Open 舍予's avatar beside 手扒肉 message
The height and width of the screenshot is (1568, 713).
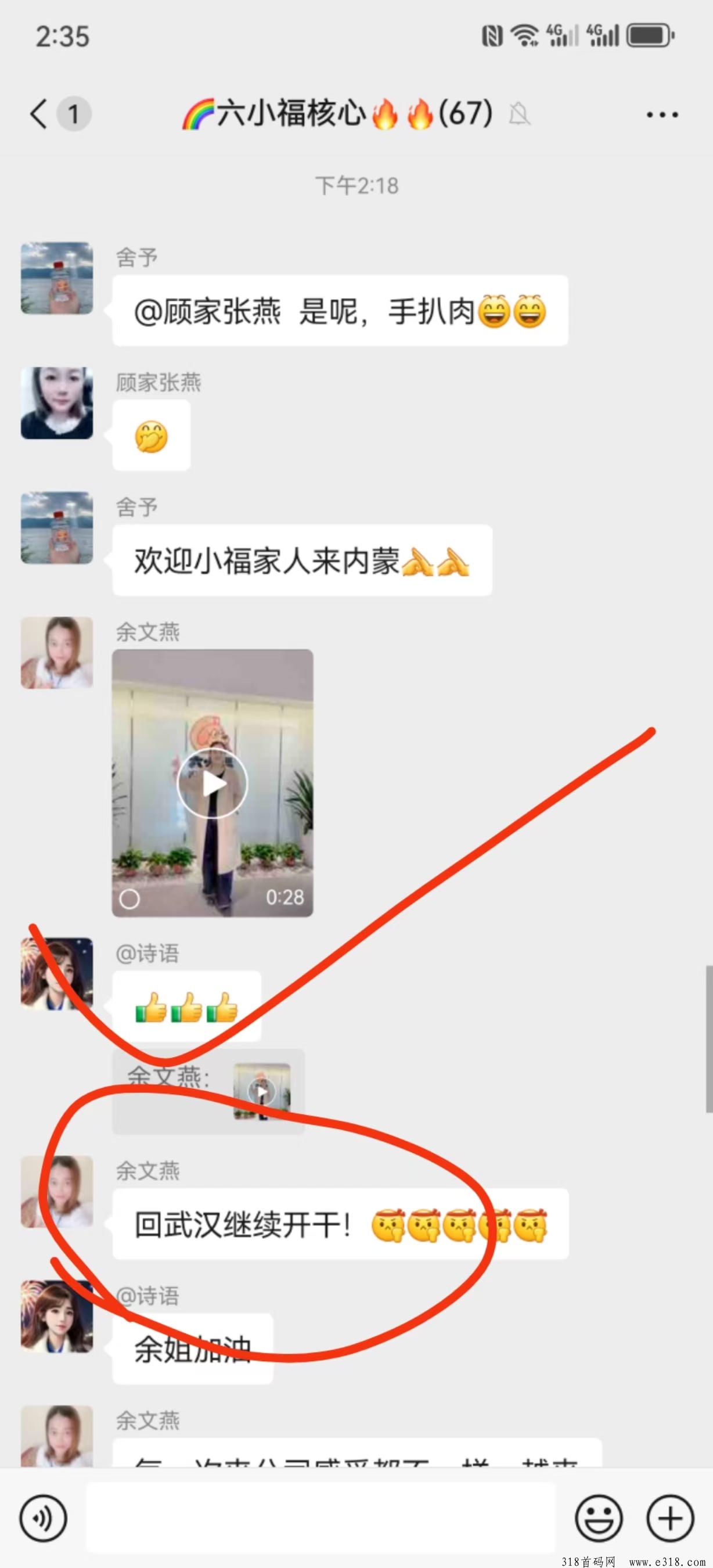[x=57, y=278]
